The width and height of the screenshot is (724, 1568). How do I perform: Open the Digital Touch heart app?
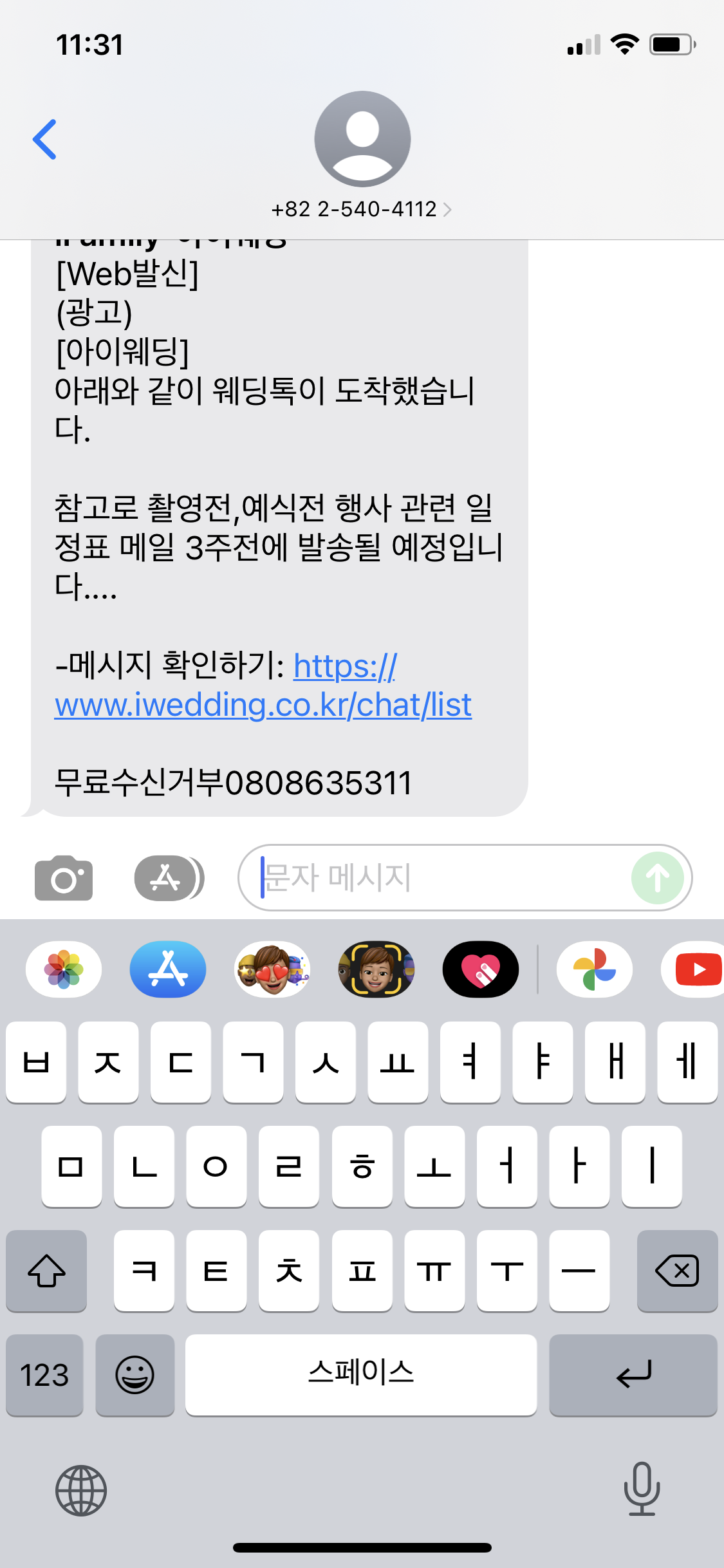481,969
